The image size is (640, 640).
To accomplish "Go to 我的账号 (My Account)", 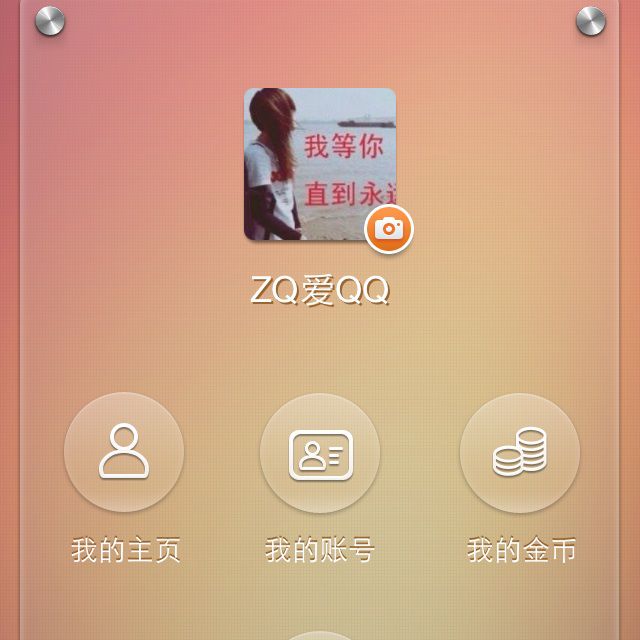I will (320, 453).
